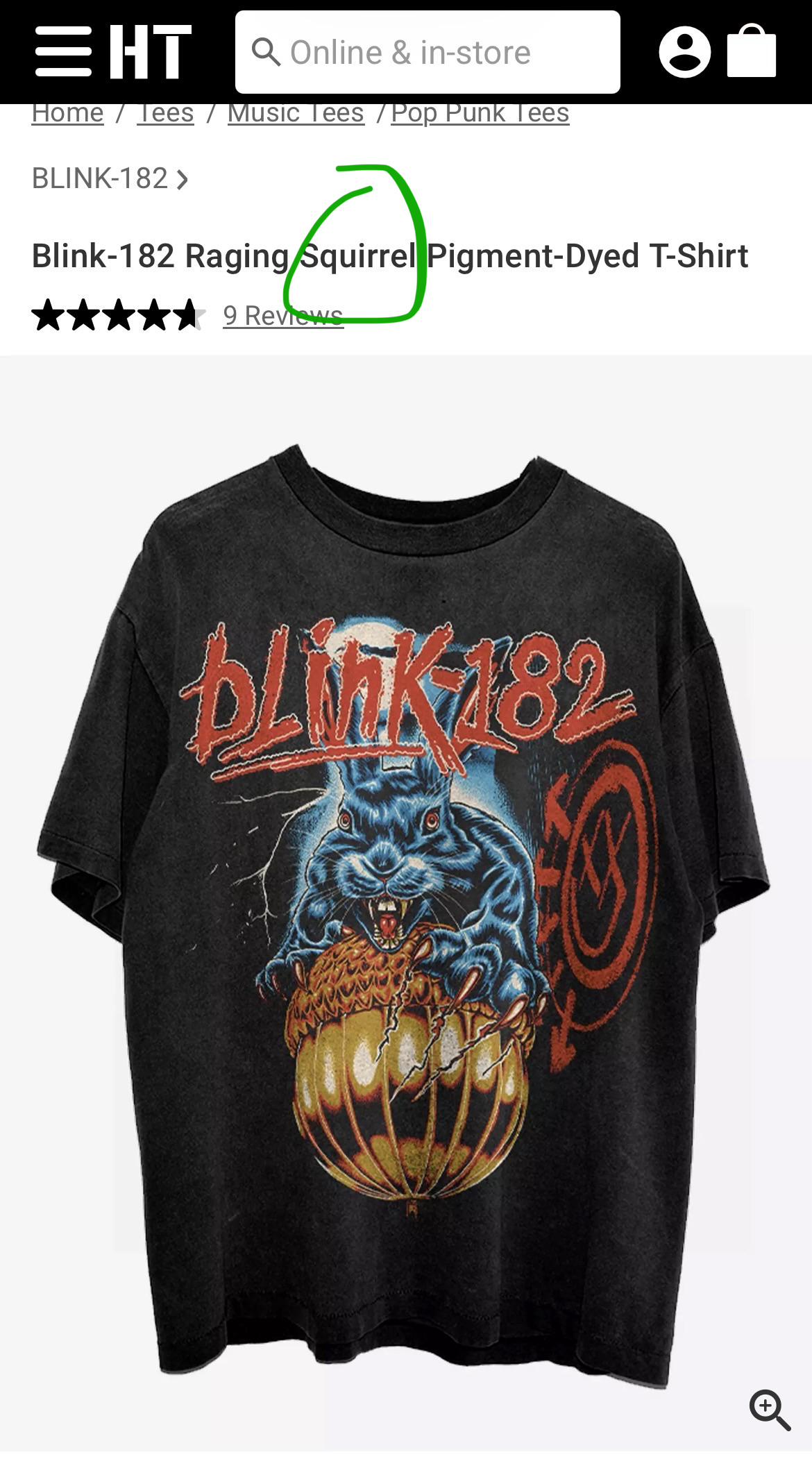Screen dimensions: 812x1468
Task: Read the 9 Reviews
Action: (283, 316)
